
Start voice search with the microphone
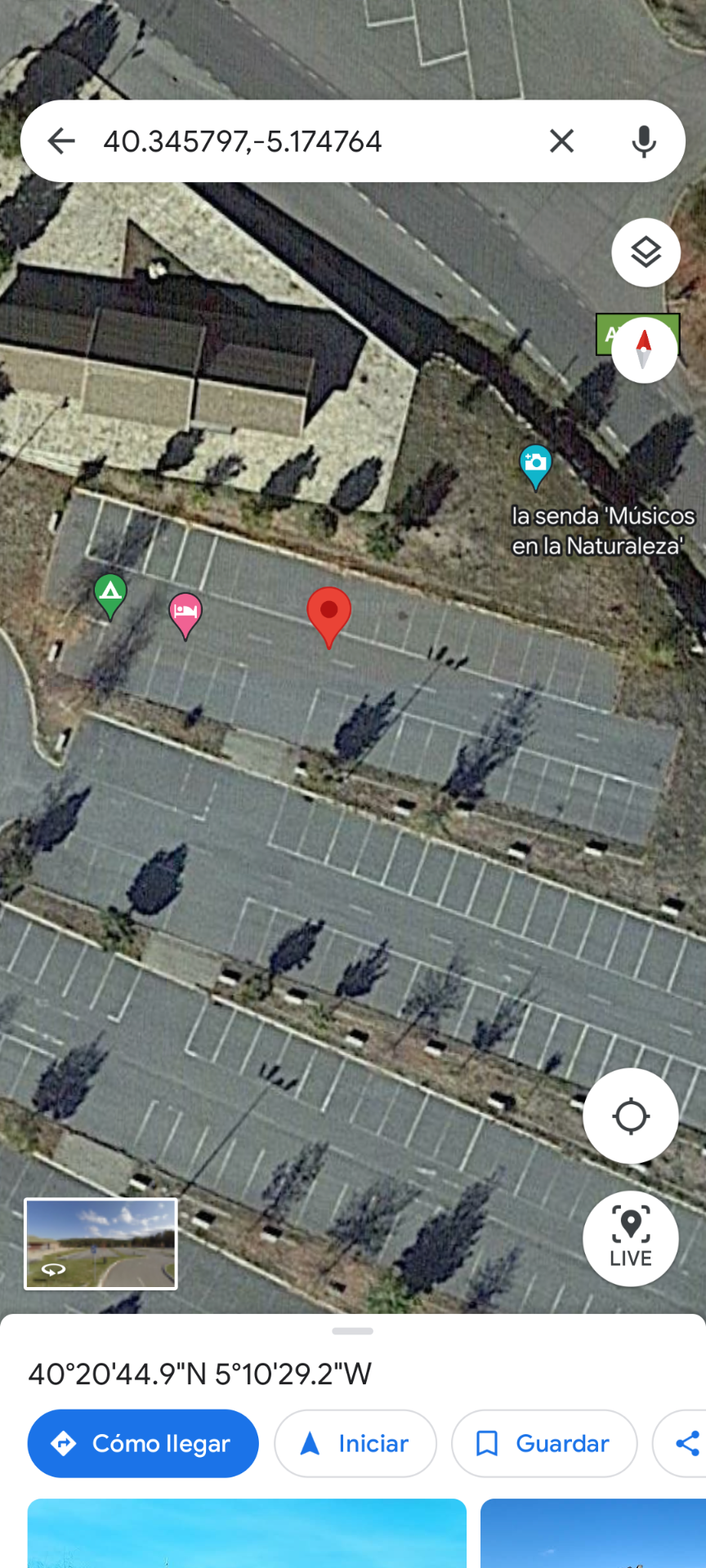[x=644, y=141]
